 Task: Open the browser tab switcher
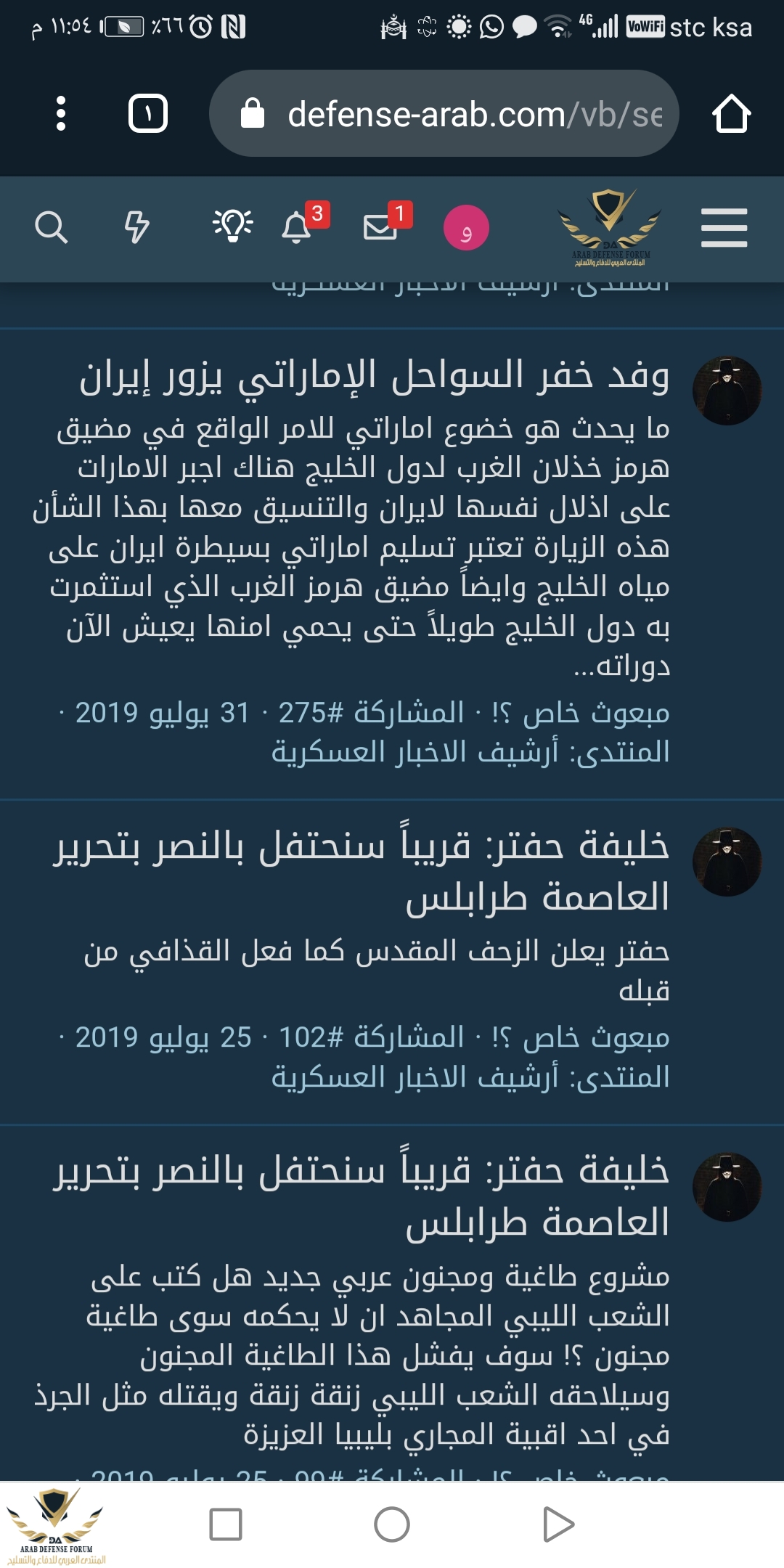(x=148, y=113)
